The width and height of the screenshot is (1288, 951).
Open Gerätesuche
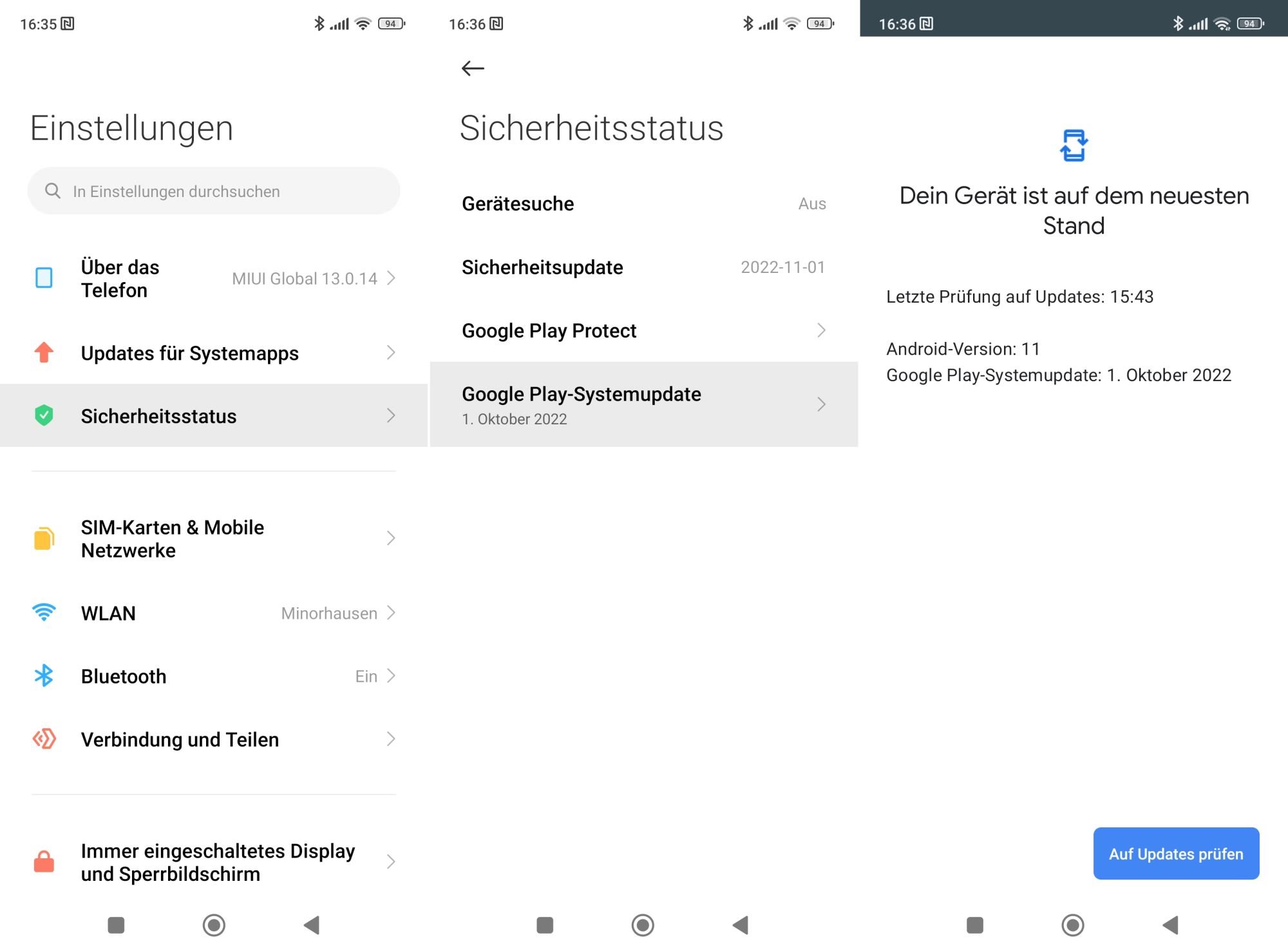coord(643,204)
